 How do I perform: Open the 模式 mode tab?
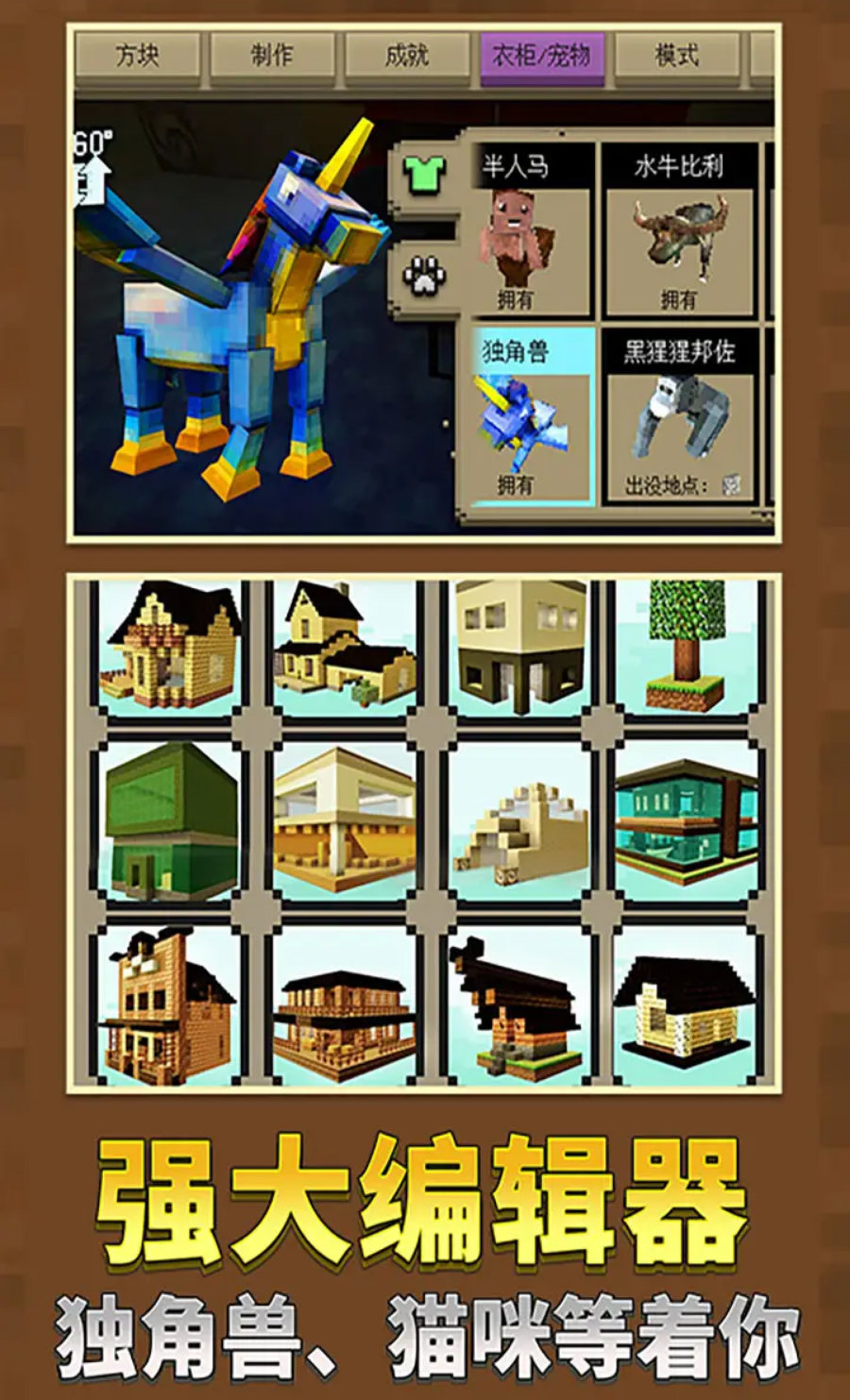[x=672, y=56]
